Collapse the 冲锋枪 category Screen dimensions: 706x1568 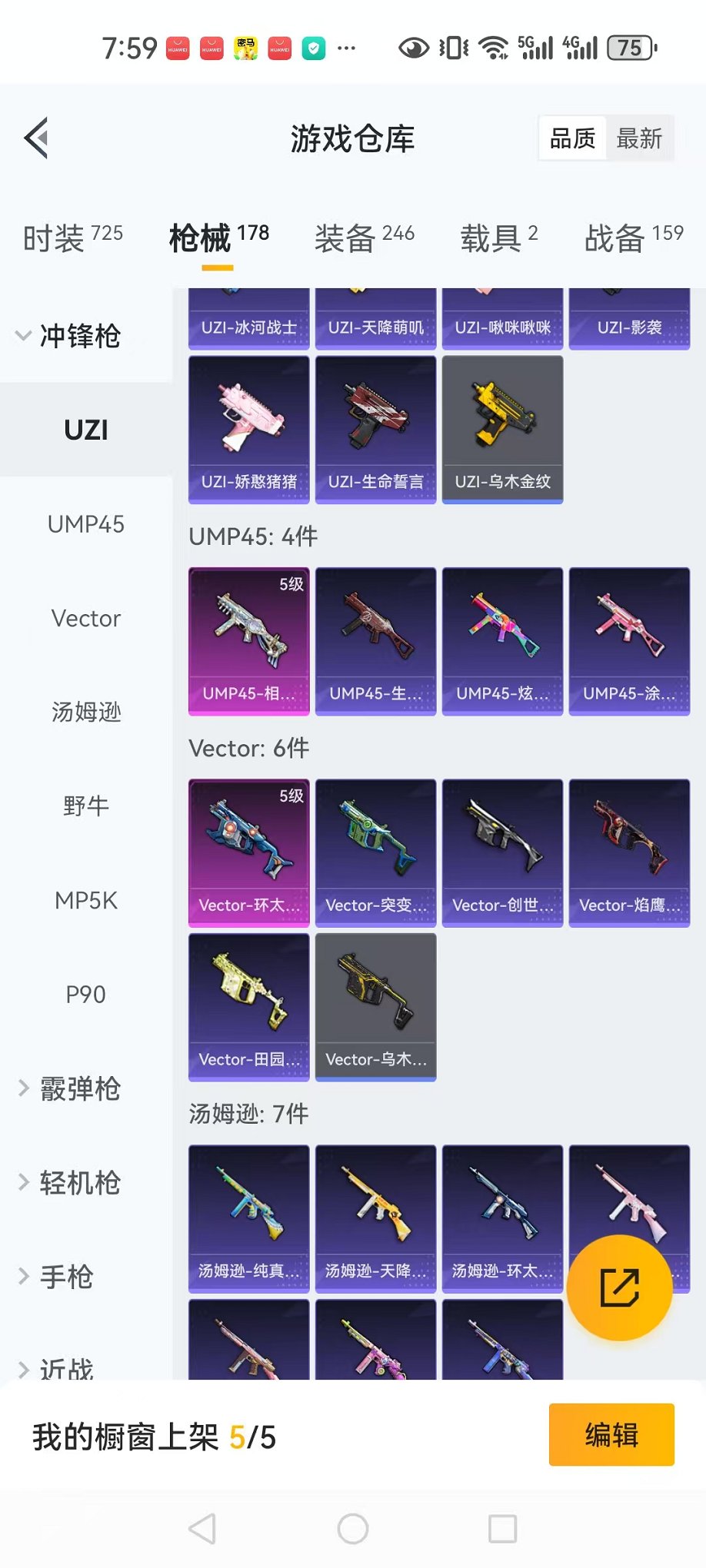69,336
